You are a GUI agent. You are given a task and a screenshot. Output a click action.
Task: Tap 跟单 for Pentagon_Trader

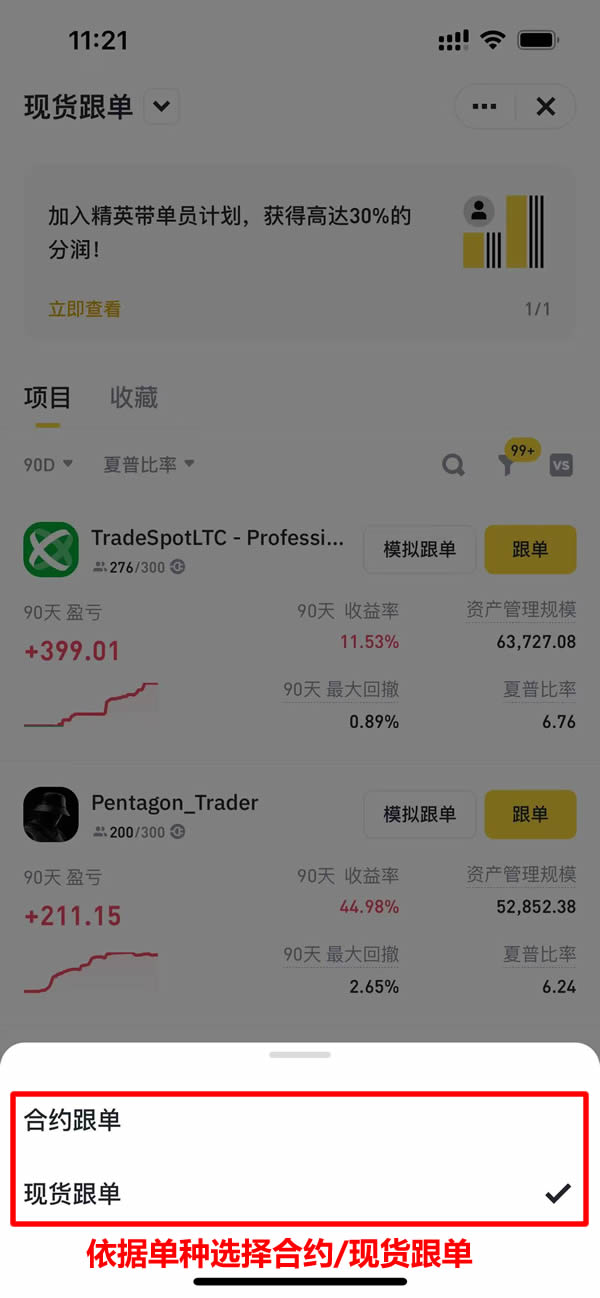(x=530, y=814)
